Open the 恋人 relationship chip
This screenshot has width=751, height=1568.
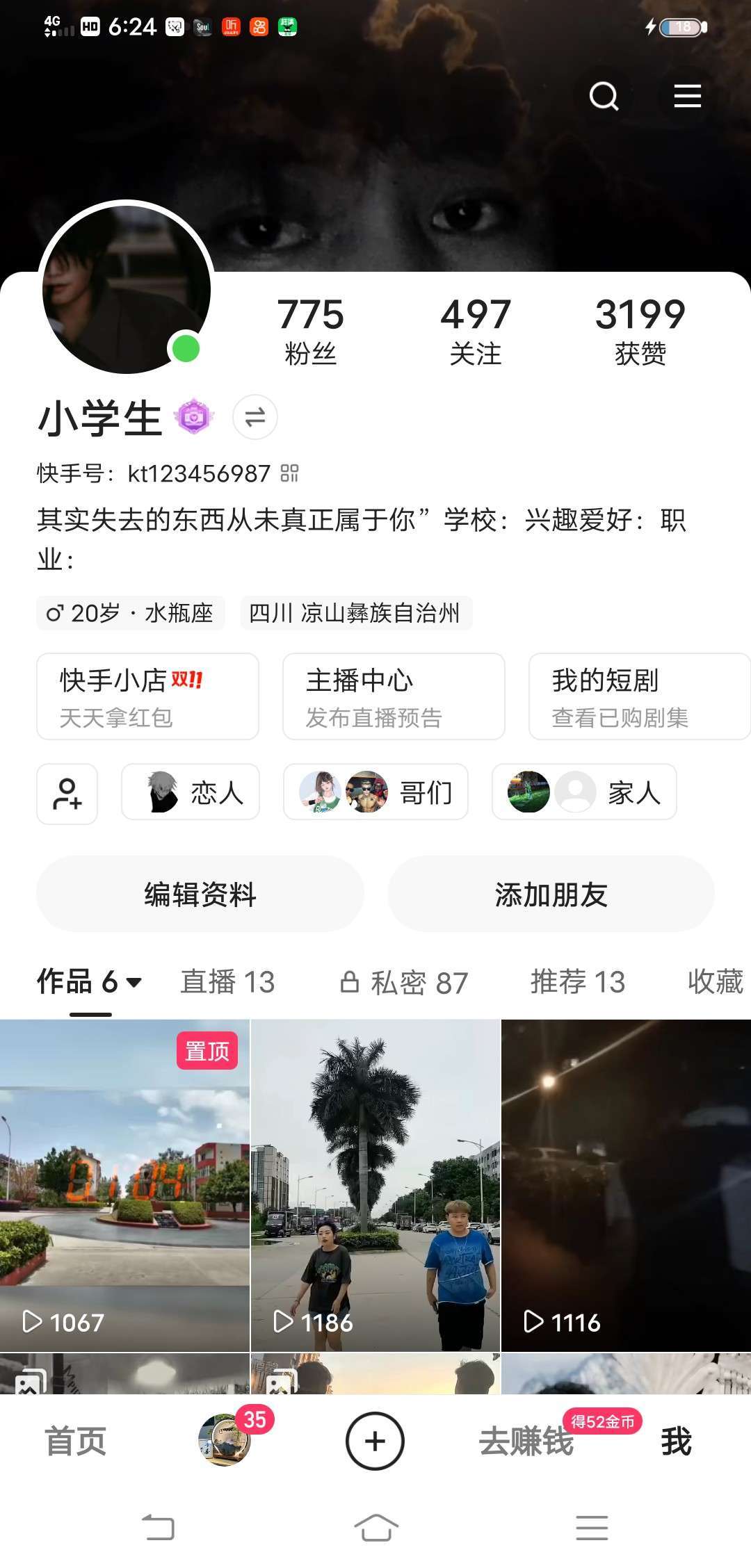[x=191, y=792]
